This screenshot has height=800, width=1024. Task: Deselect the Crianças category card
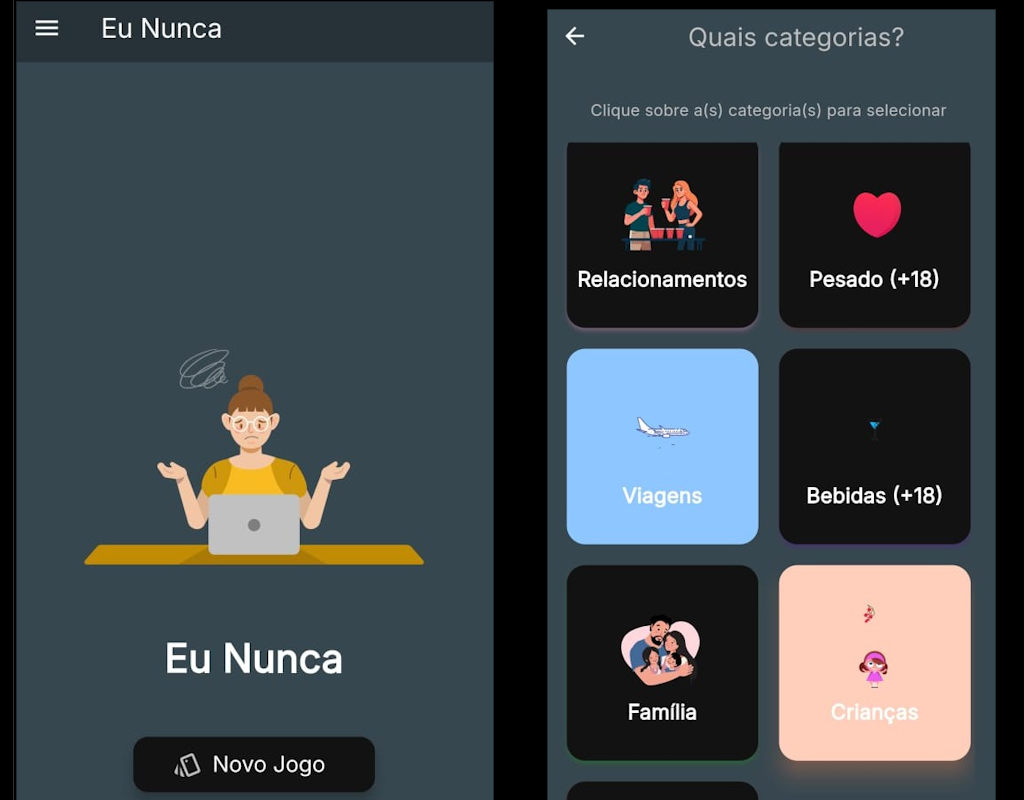pos(874,662)
